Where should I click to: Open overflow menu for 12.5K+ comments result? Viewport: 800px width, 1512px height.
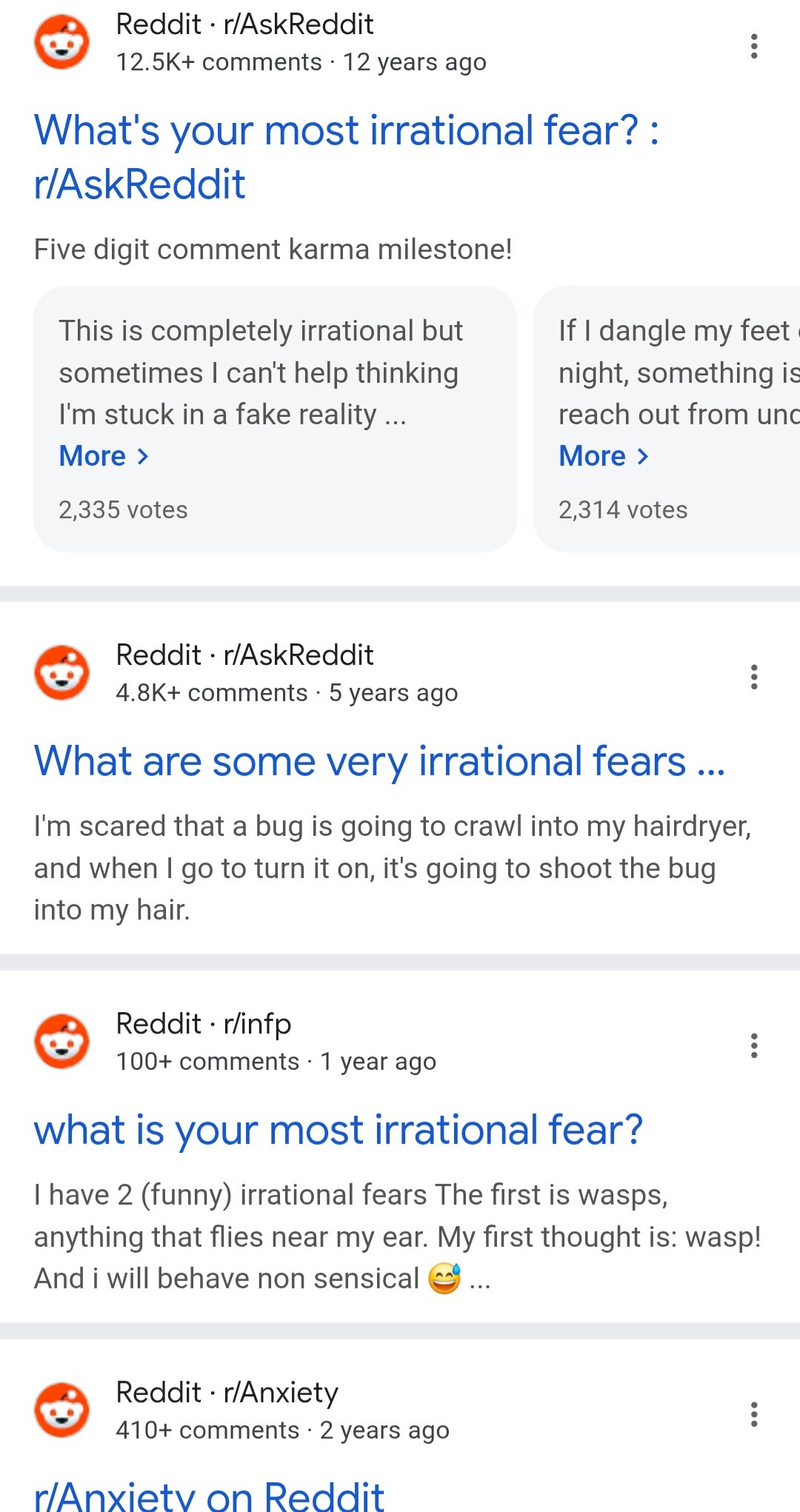(x=753, y=46)
